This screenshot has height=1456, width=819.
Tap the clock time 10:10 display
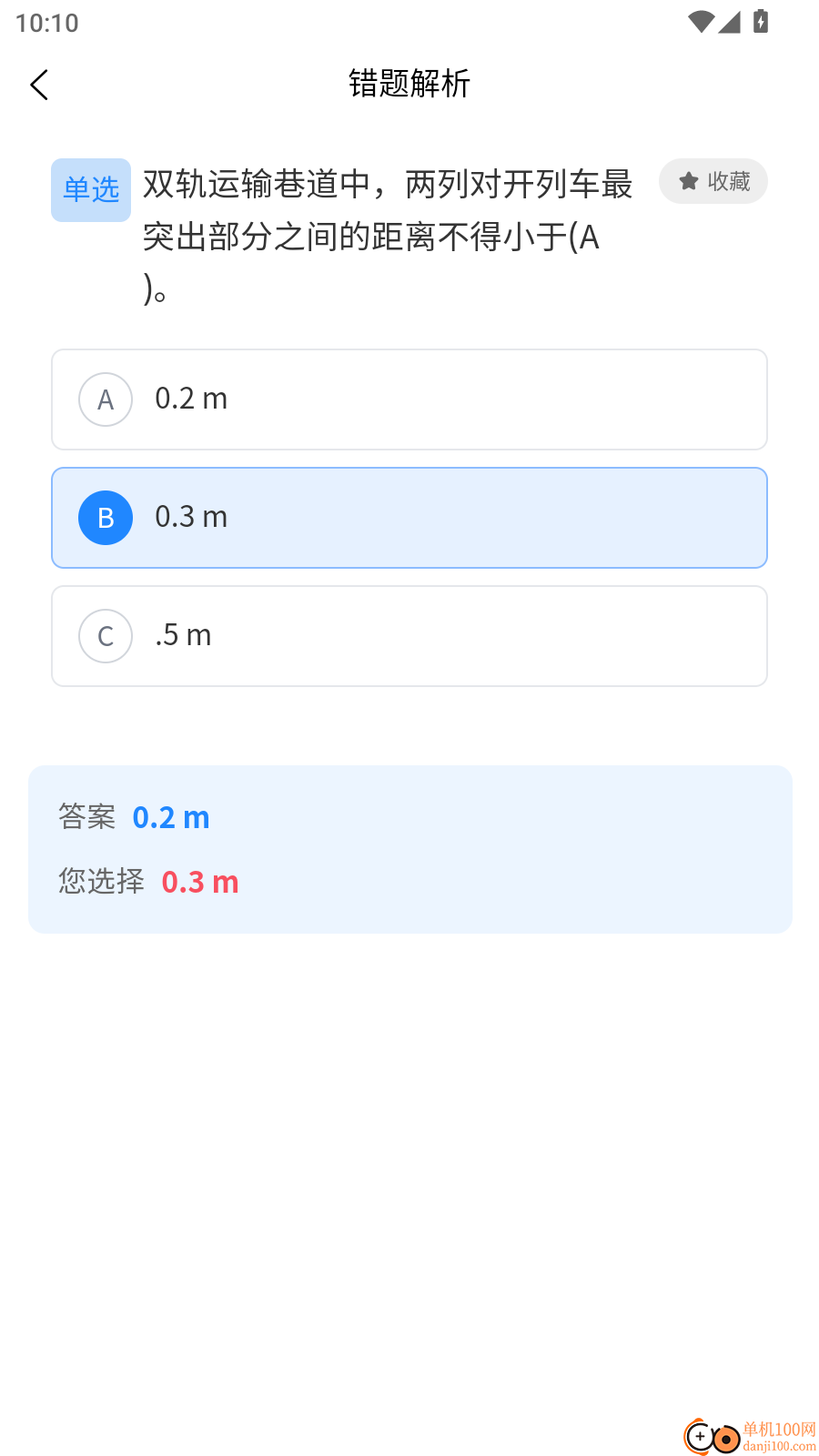coord(47,22)
